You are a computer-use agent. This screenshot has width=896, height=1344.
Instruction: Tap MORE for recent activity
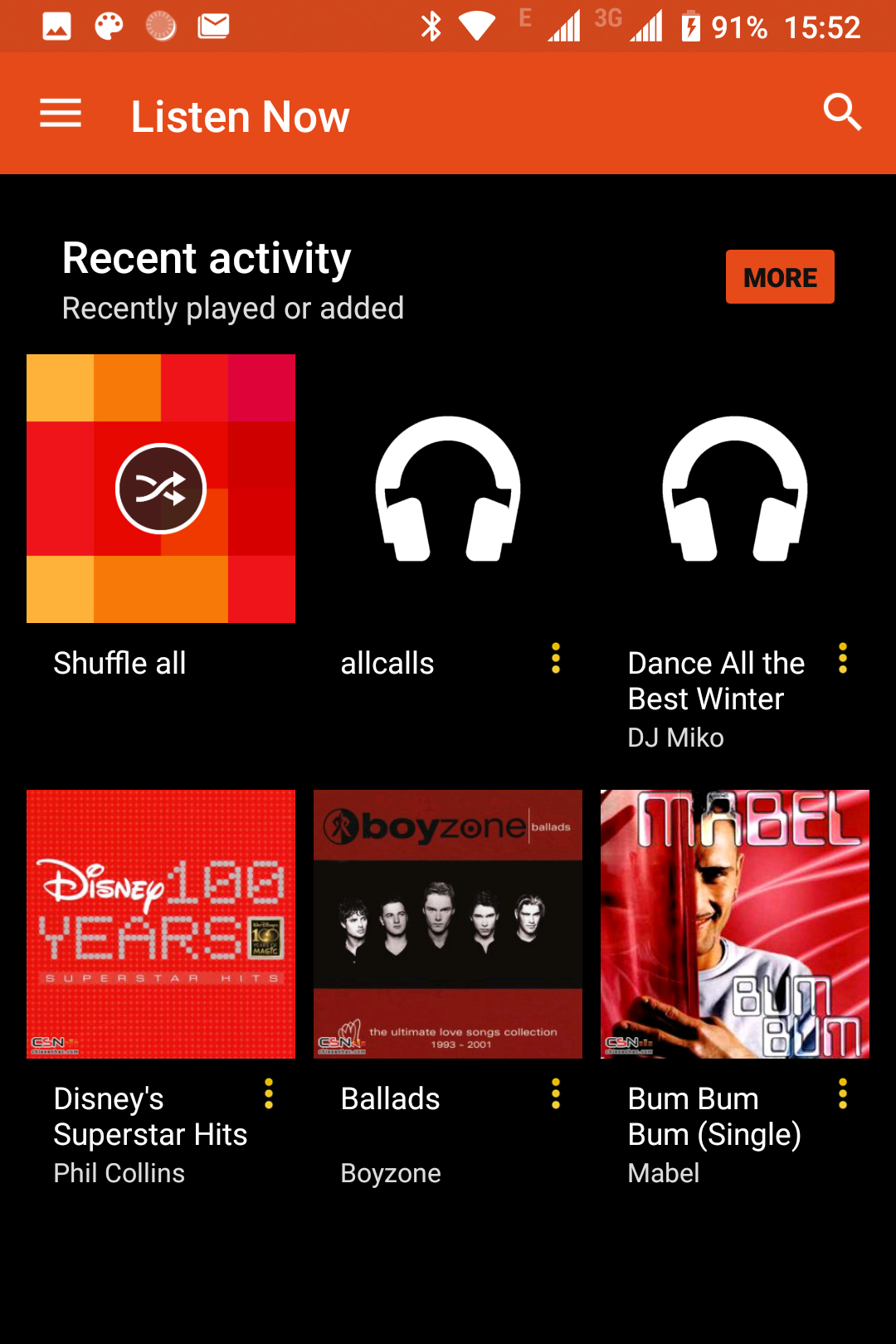pos(779,277)
